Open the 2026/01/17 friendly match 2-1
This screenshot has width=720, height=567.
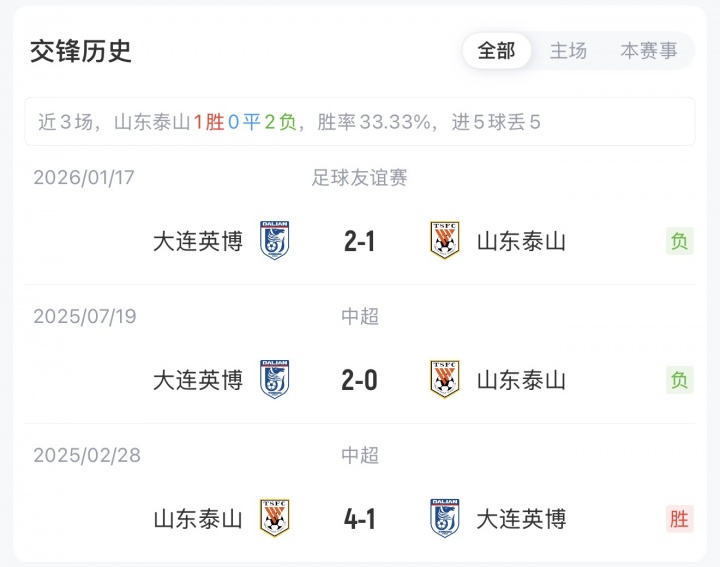(x=360, y=241)
